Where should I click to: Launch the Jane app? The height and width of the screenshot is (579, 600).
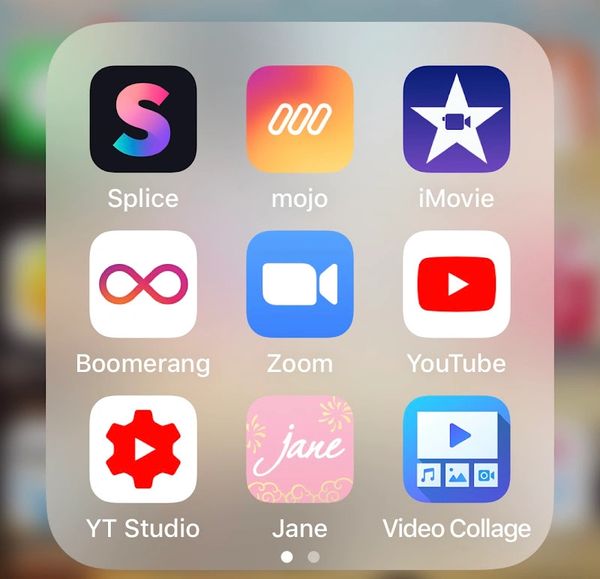tap(300, 449)
